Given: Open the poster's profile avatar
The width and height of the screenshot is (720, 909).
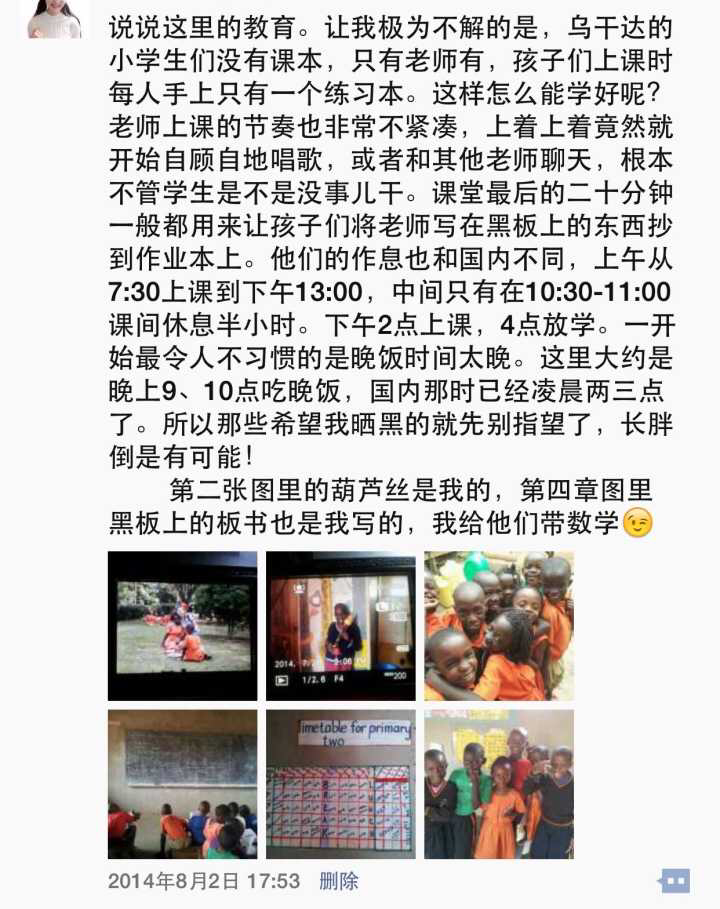Looking at the screenshot, I should pyautogui.click(x=53, y=18).
